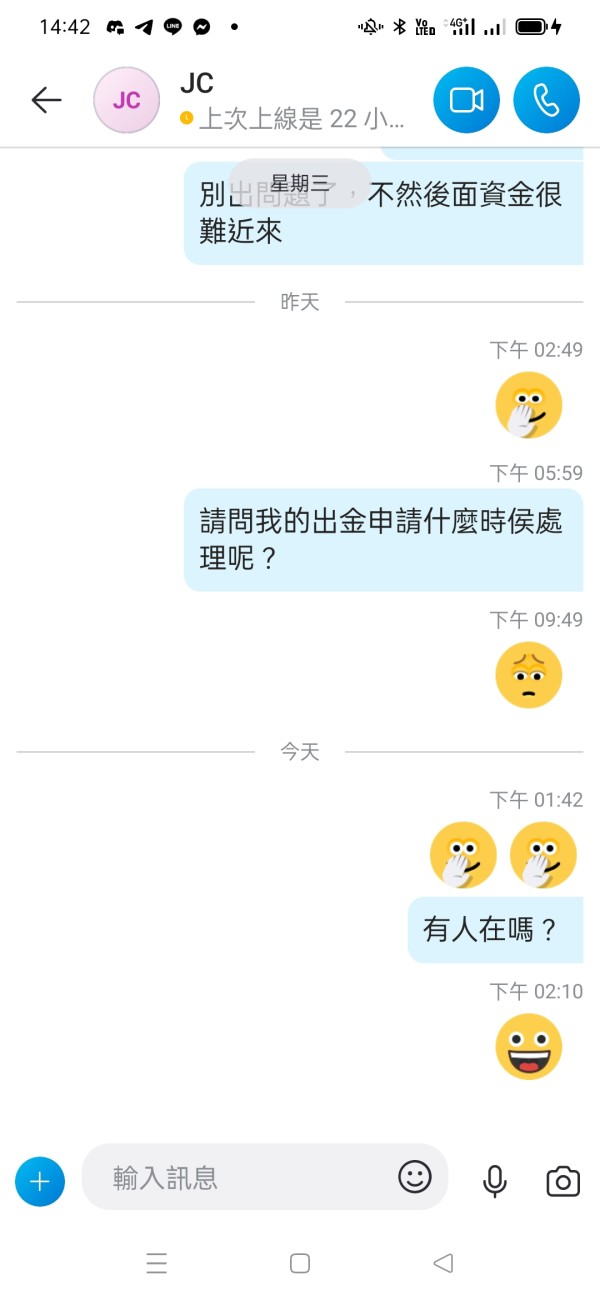This screenshot has height=1300, width=600.
Task: Open the emoji picker smiley icon
Action: point(415,1177)
